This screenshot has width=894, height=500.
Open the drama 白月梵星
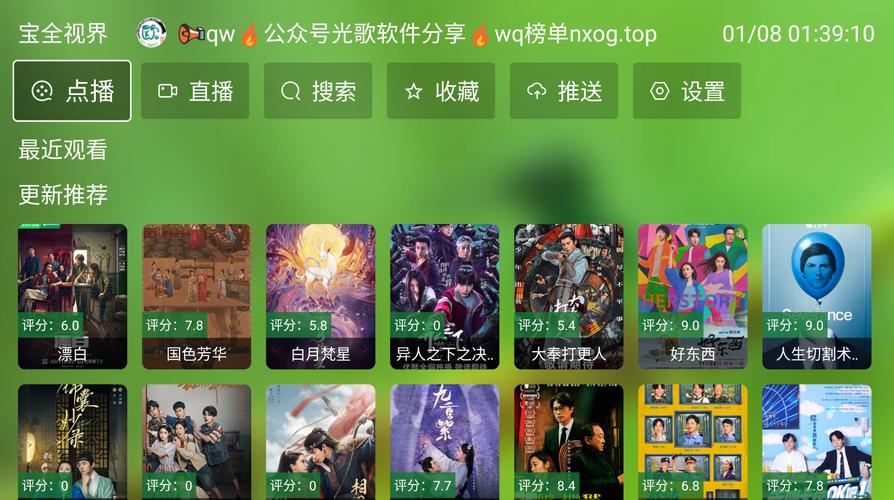[x=320, y=296]
